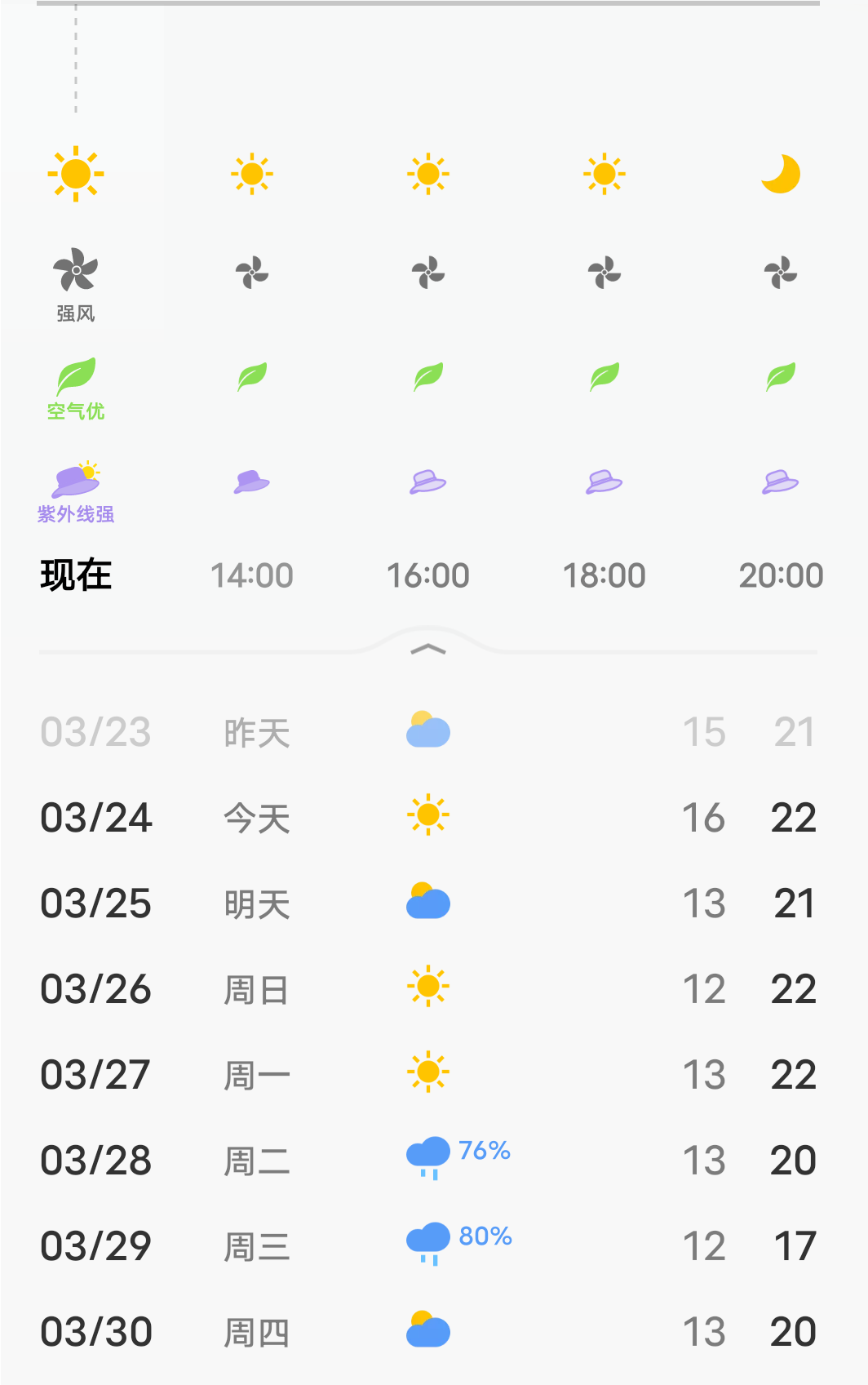Open the 03/25 明天 forecast row
Image resolution: width=868 pixels, height=1385 pixels.
pyautogui.click(x=428, y=903)
